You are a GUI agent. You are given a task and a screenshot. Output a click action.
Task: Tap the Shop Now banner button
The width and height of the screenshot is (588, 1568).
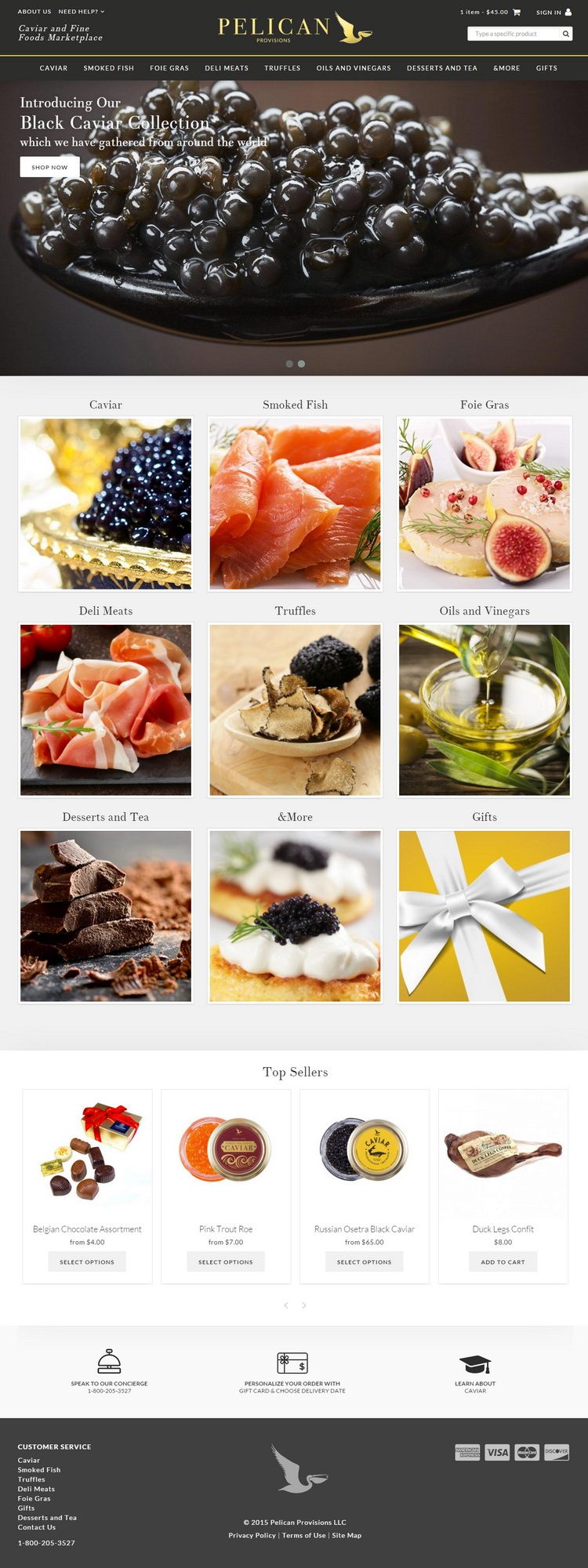(x=49, y=167)
